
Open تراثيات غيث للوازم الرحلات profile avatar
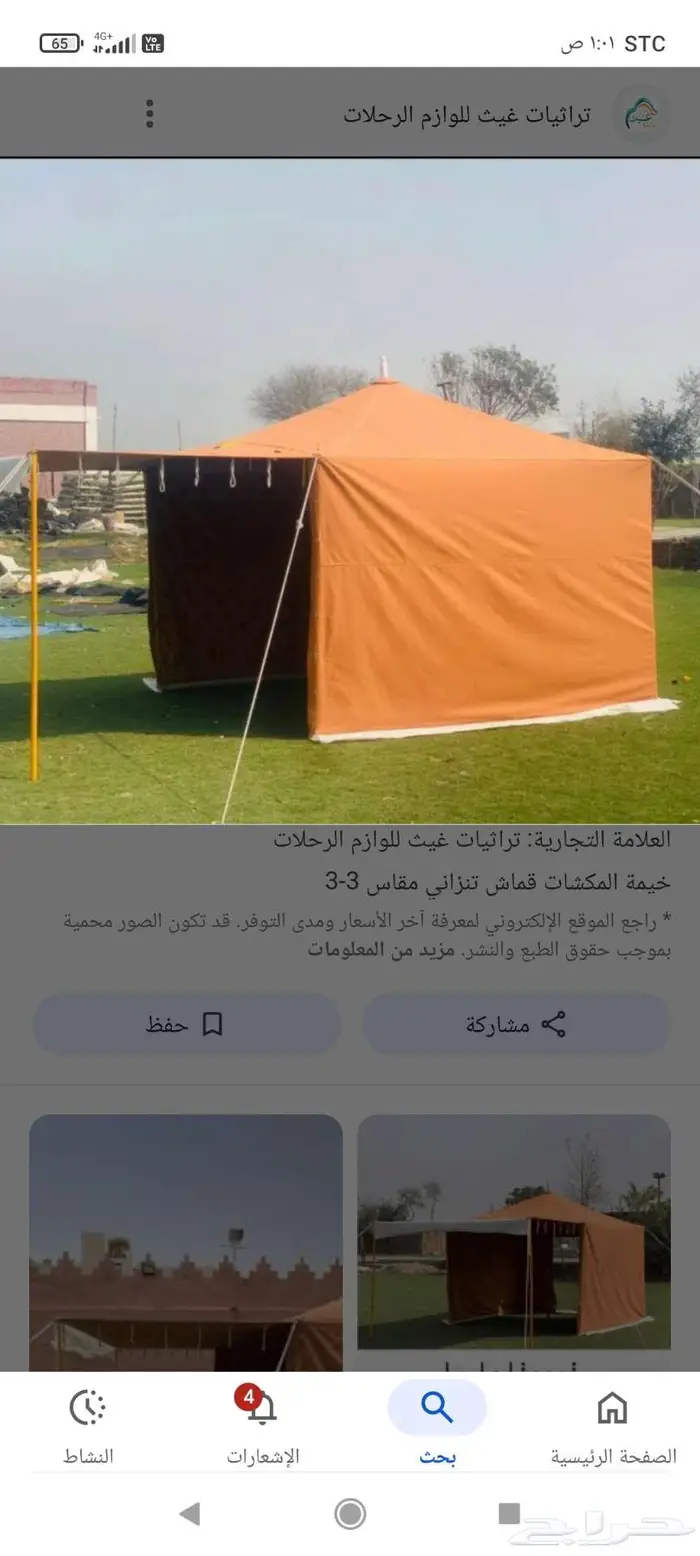point(641,113)
